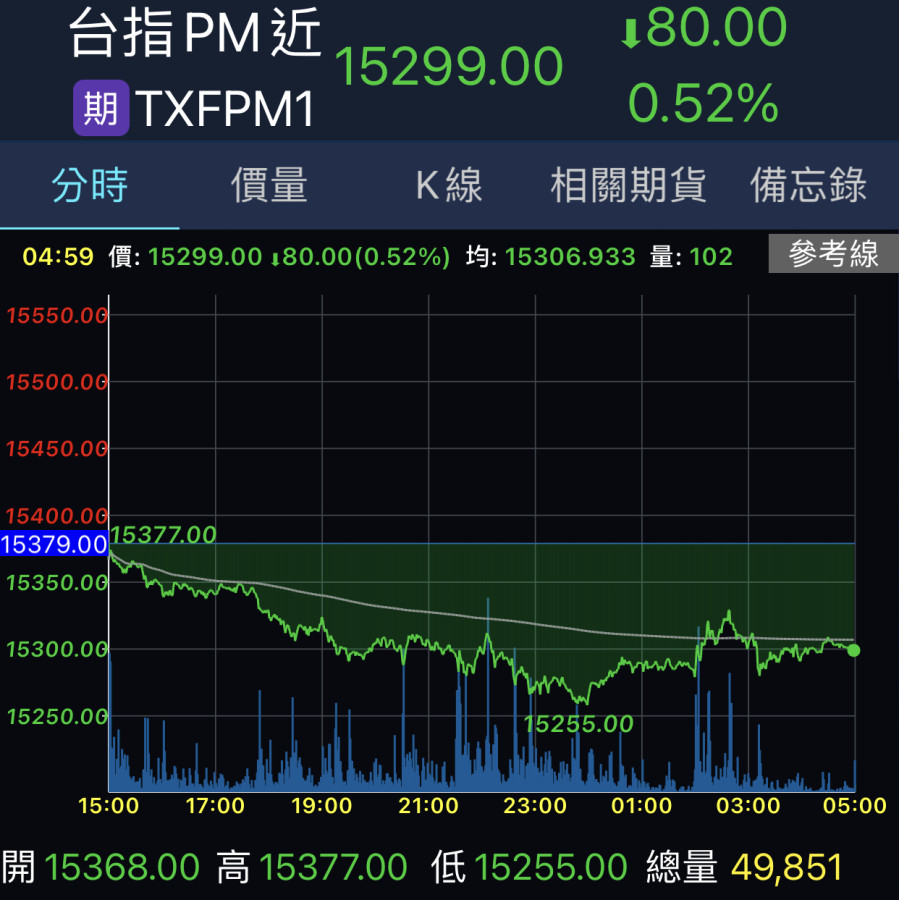Tap the 參考線 button
899x900 pixels.
[832, 255]
